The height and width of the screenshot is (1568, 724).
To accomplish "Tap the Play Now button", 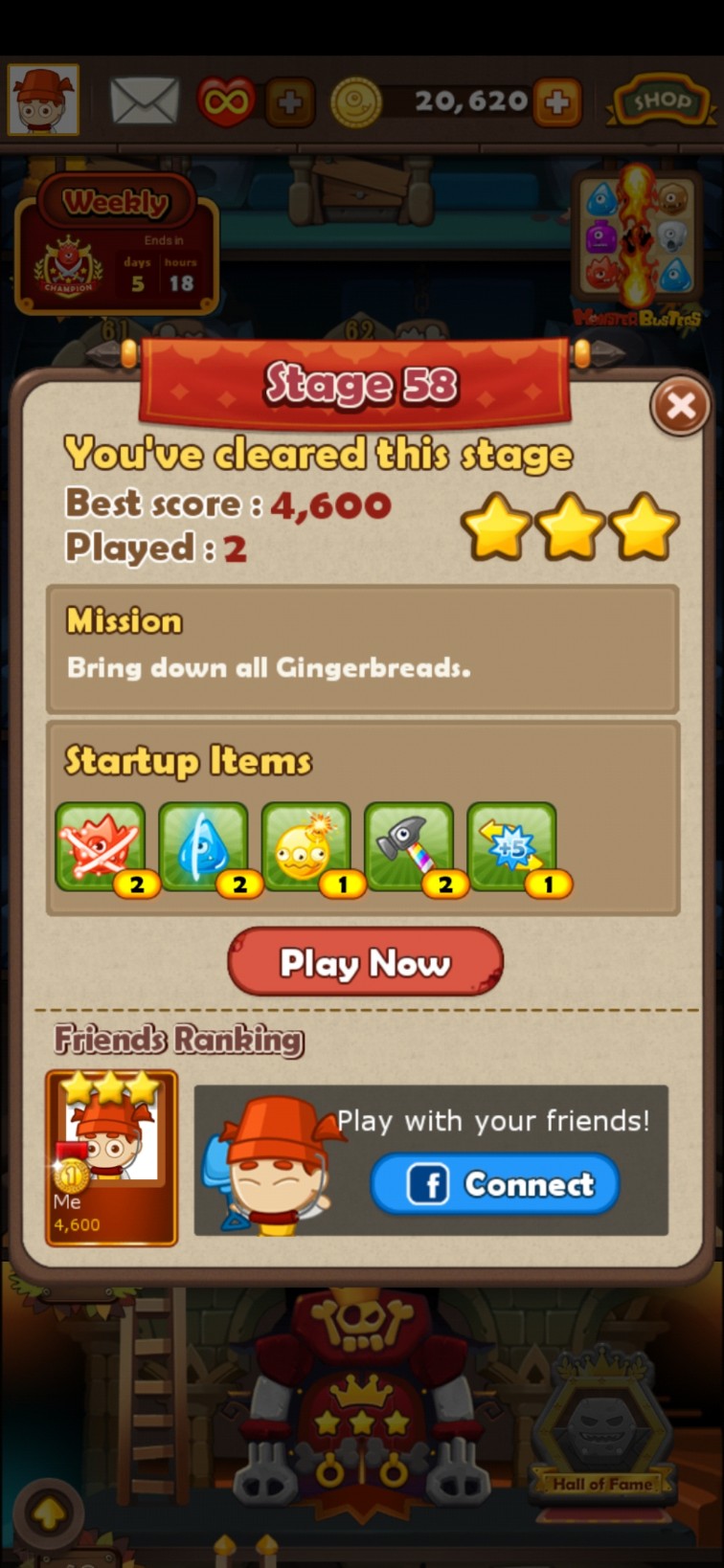I will (365, 961).
